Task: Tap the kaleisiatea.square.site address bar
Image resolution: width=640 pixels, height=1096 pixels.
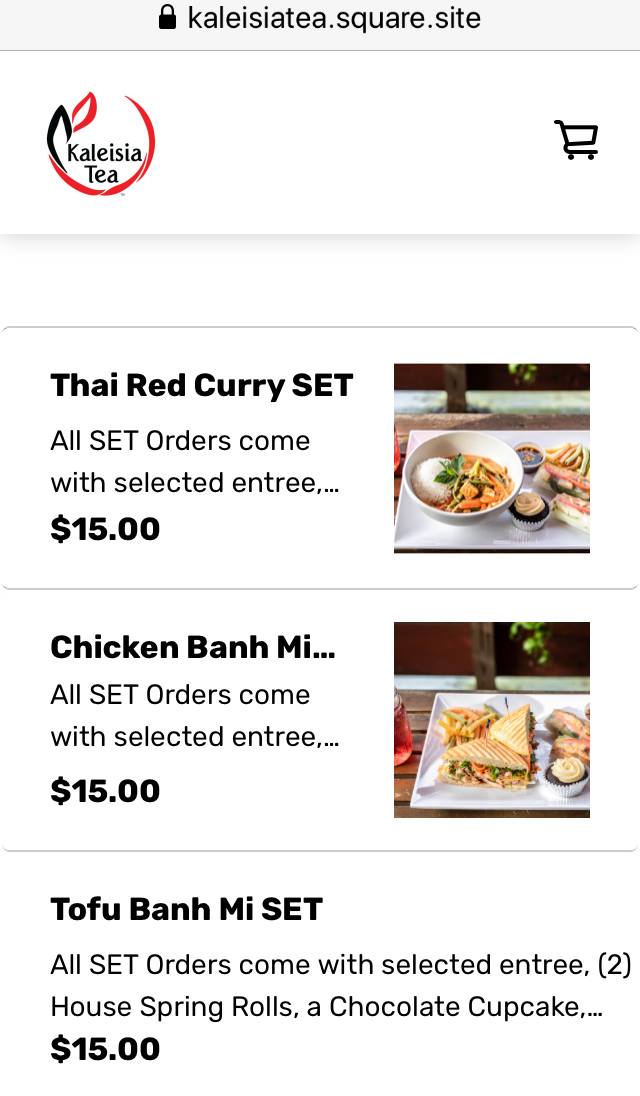Action: click(x=320, y=18)
